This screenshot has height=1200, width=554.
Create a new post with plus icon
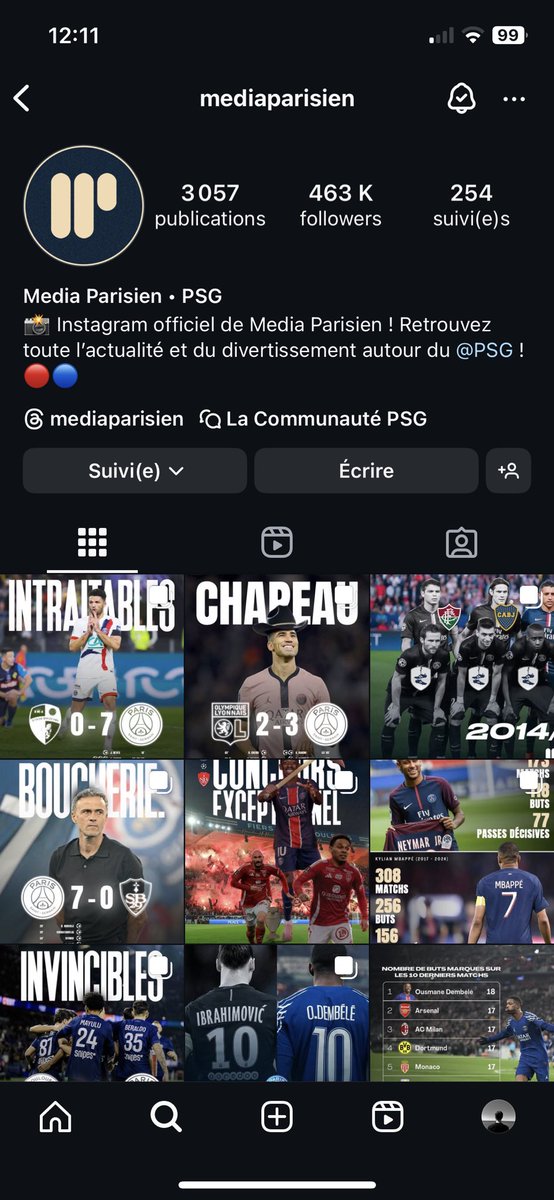tap(277, 1116)
